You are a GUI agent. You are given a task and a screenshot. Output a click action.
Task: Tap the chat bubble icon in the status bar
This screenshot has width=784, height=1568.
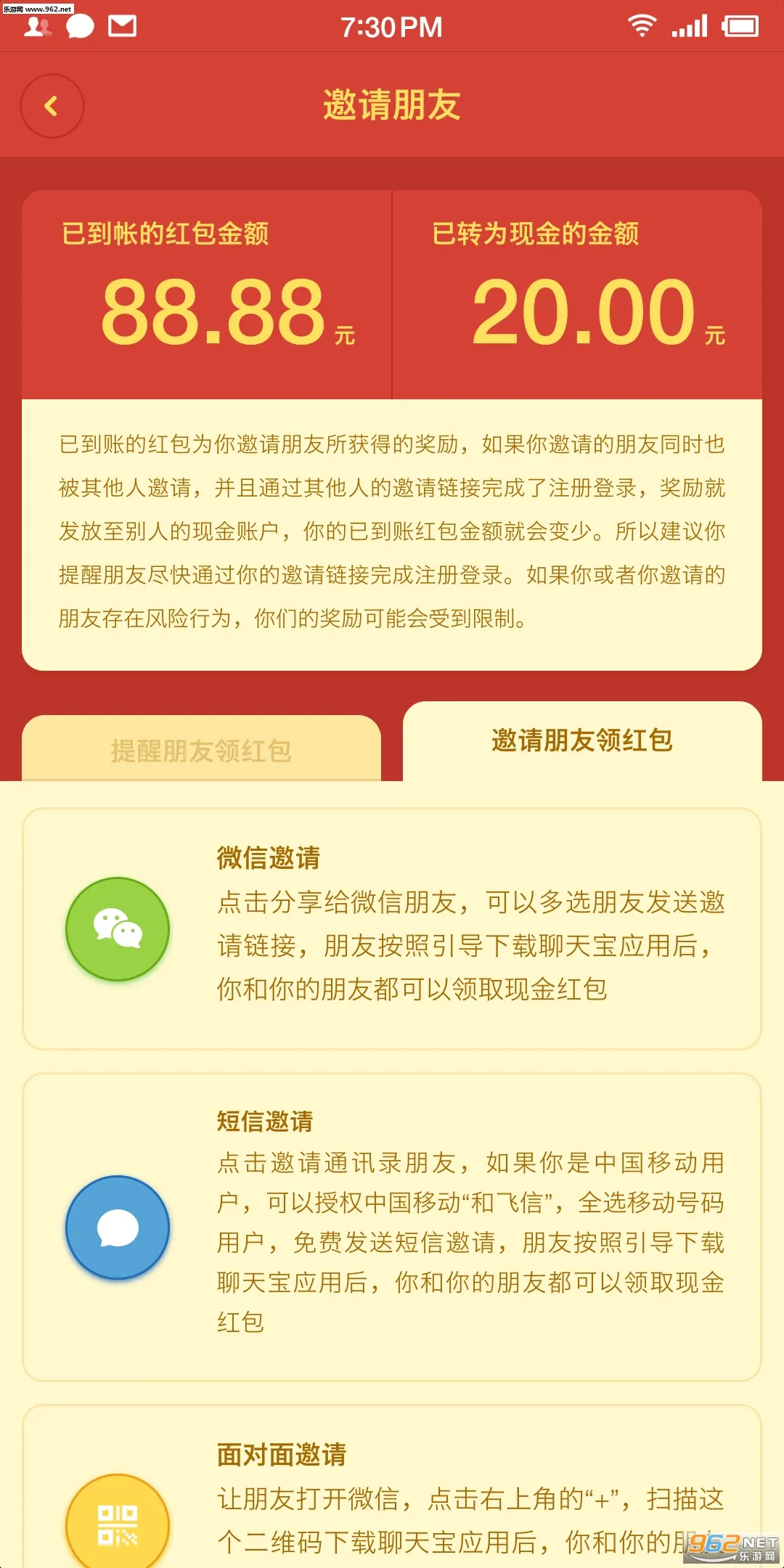pyautogui.click(x=80, y=27)
